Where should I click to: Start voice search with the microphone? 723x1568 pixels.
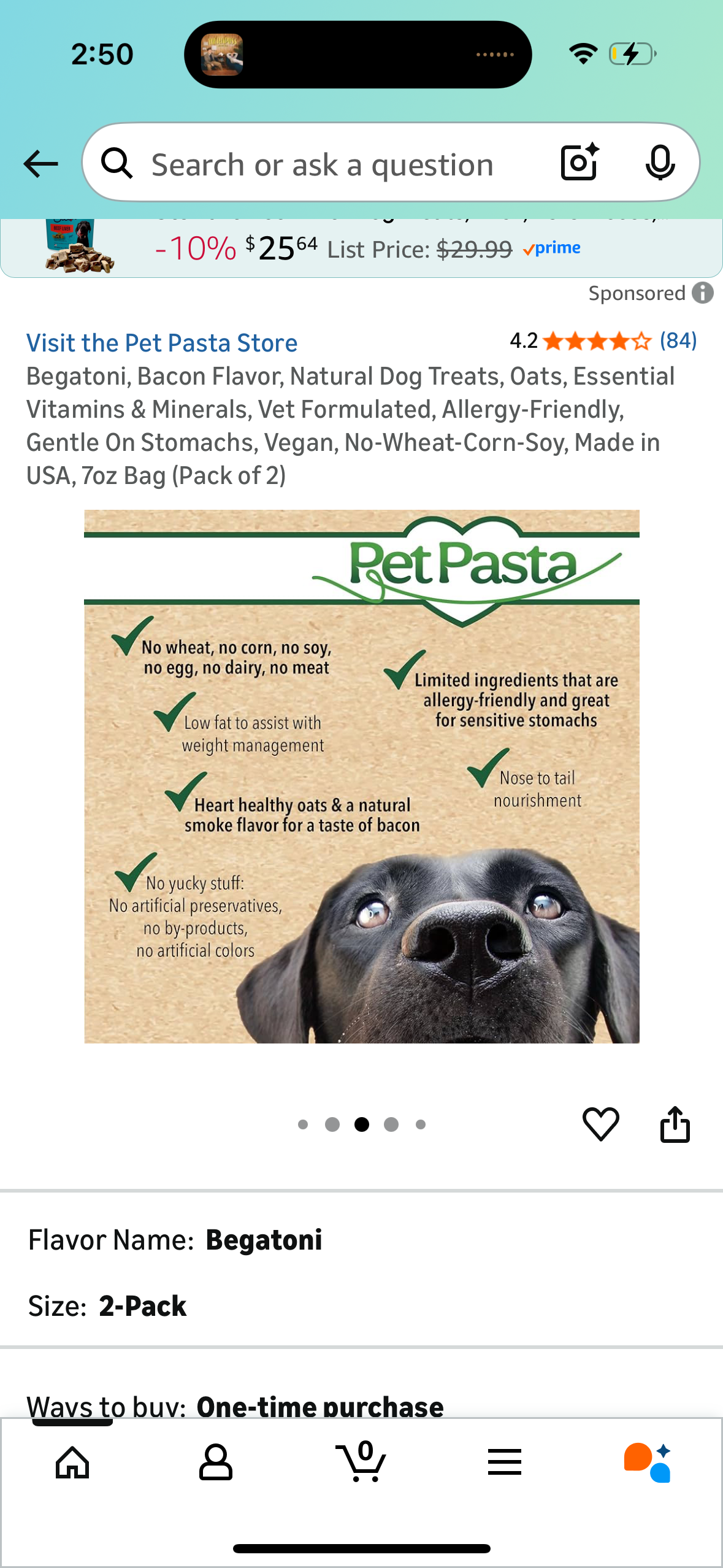coord(660,163)
